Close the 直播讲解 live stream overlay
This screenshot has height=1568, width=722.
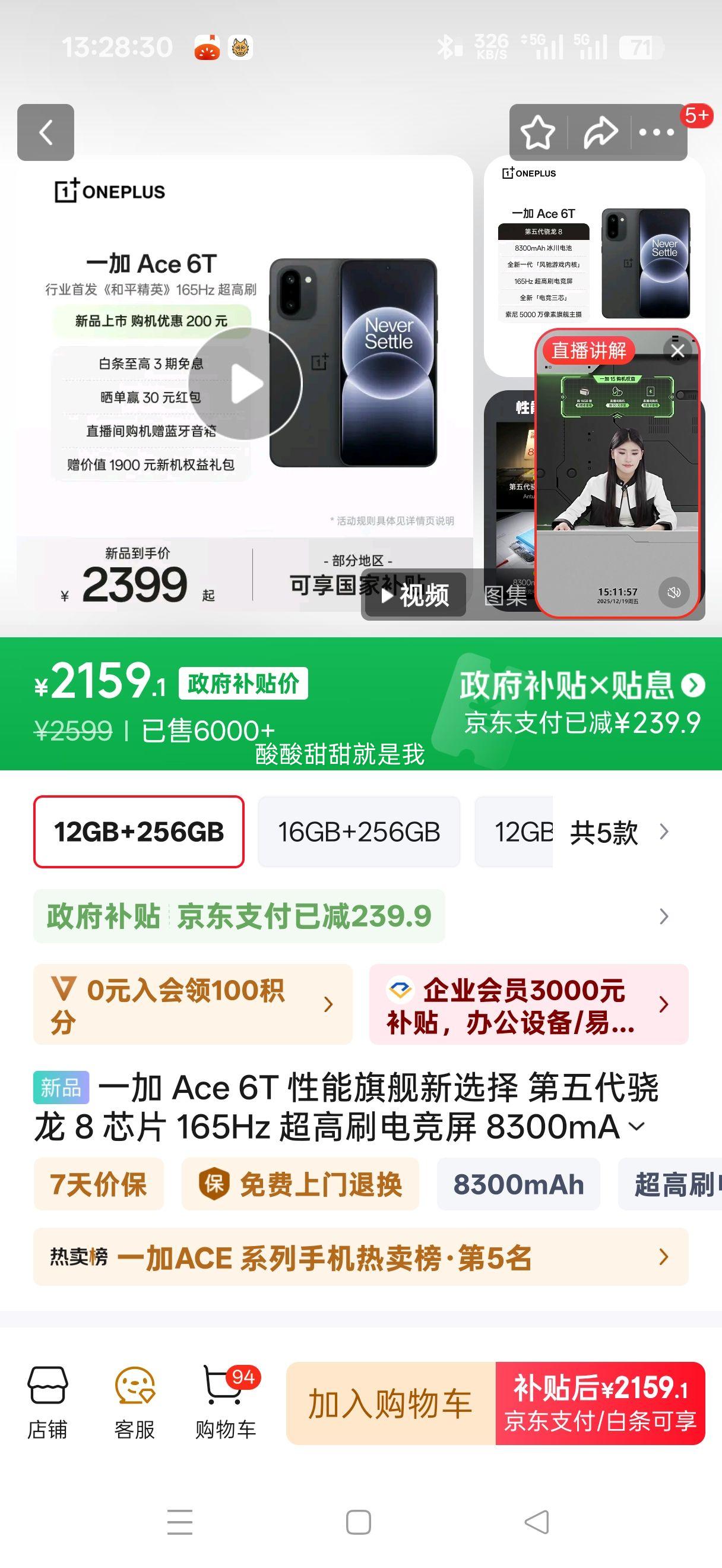677,350
